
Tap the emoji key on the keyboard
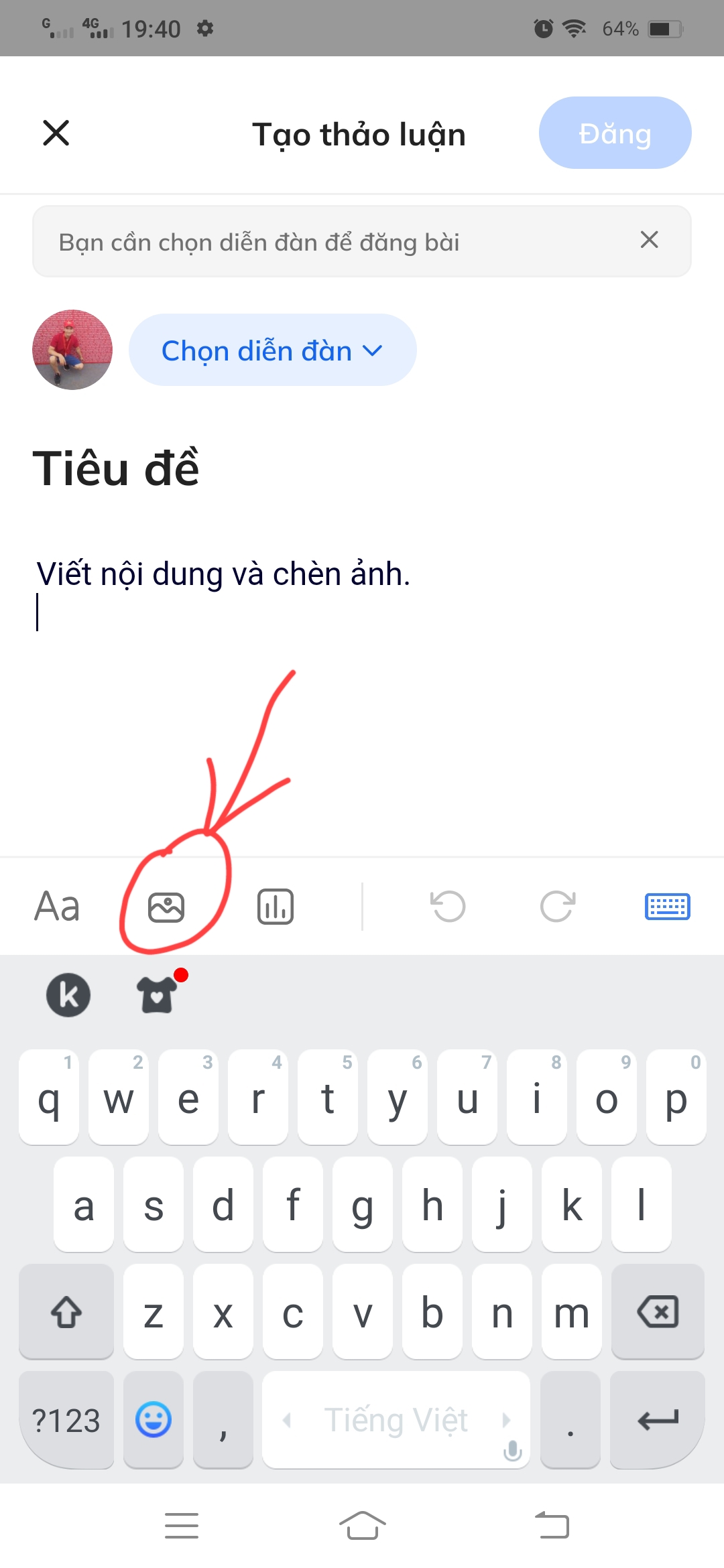point(153,1419)
